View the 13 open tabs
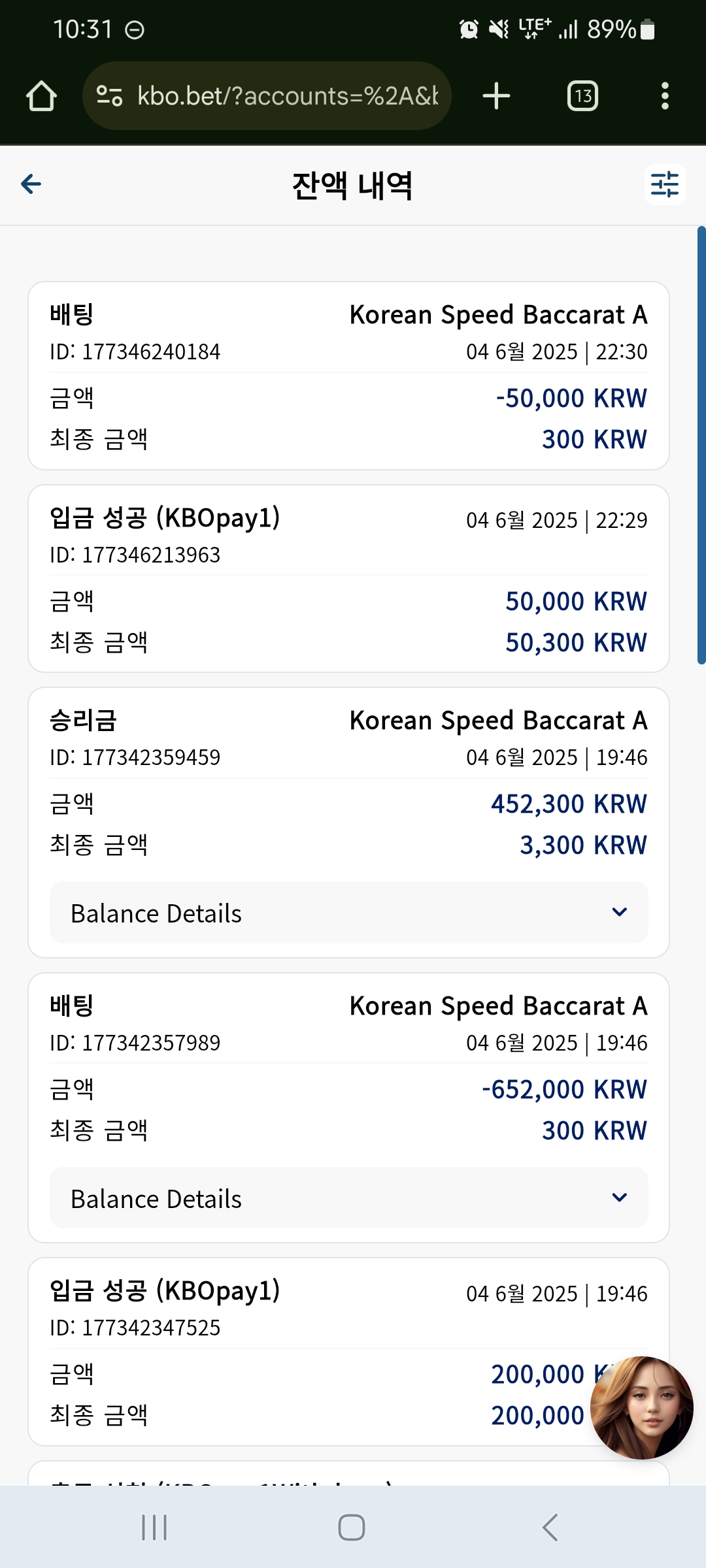 coord(582,96)
